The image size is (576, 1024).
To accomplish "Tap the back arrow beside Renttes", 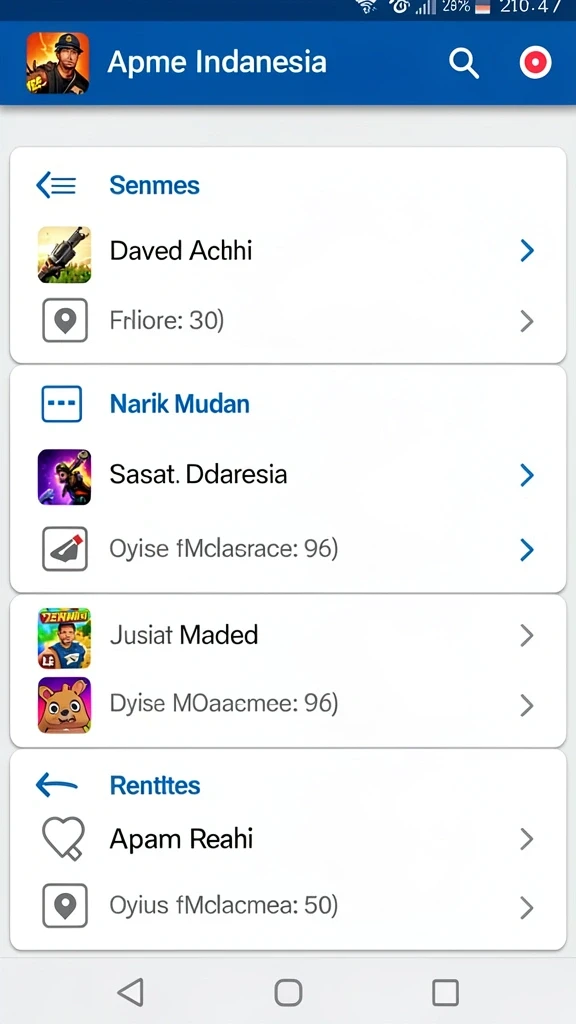I will [x=56, y=784].
